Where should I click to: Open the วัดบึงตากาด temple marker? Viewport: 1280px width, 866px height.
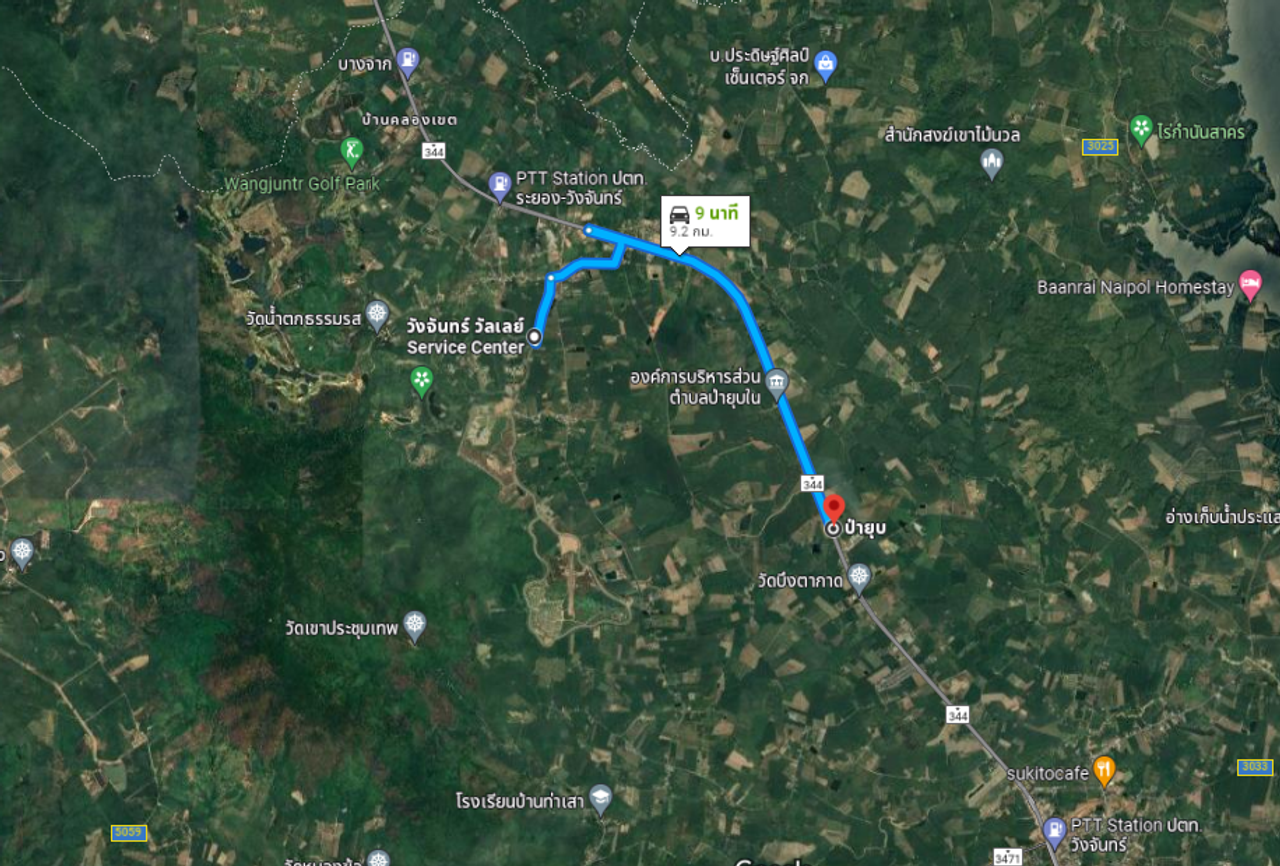859,576
